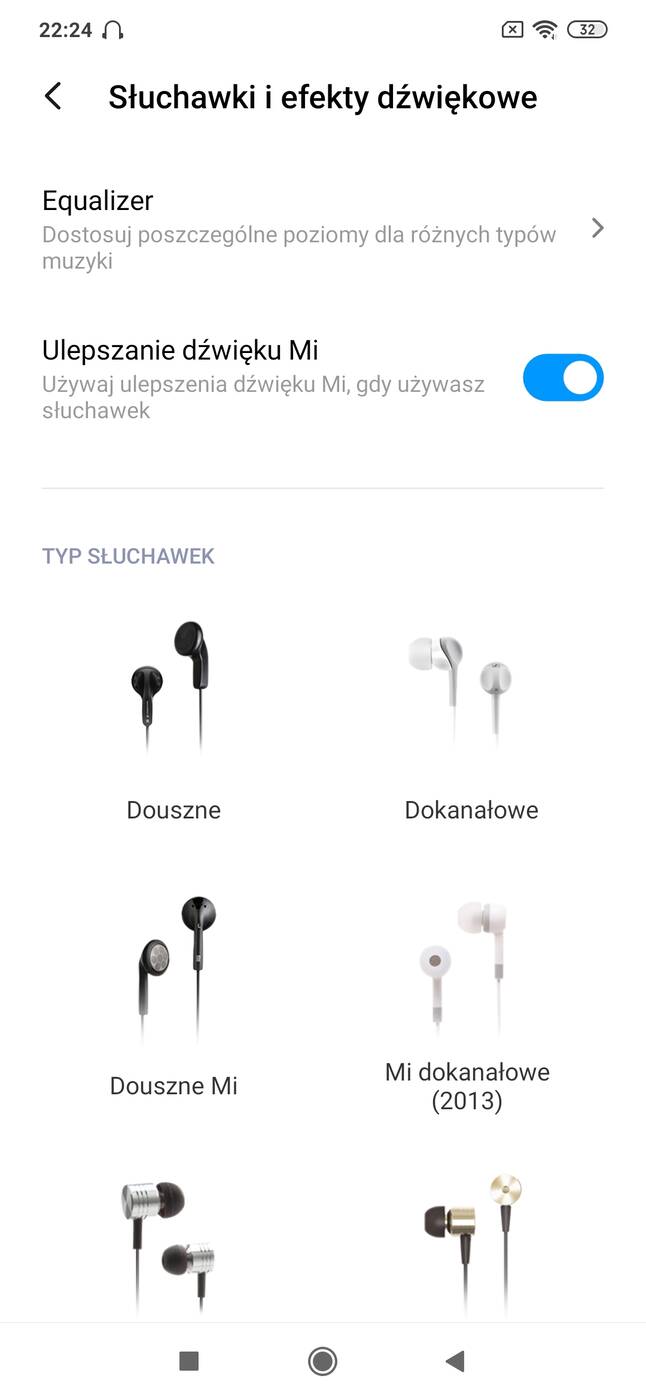Image resolution: width=646 pixels, height=1400 pixels.
Task: Go back from Słuchawki i efekty dźwiękowe
Action: (x=53, y=97)
